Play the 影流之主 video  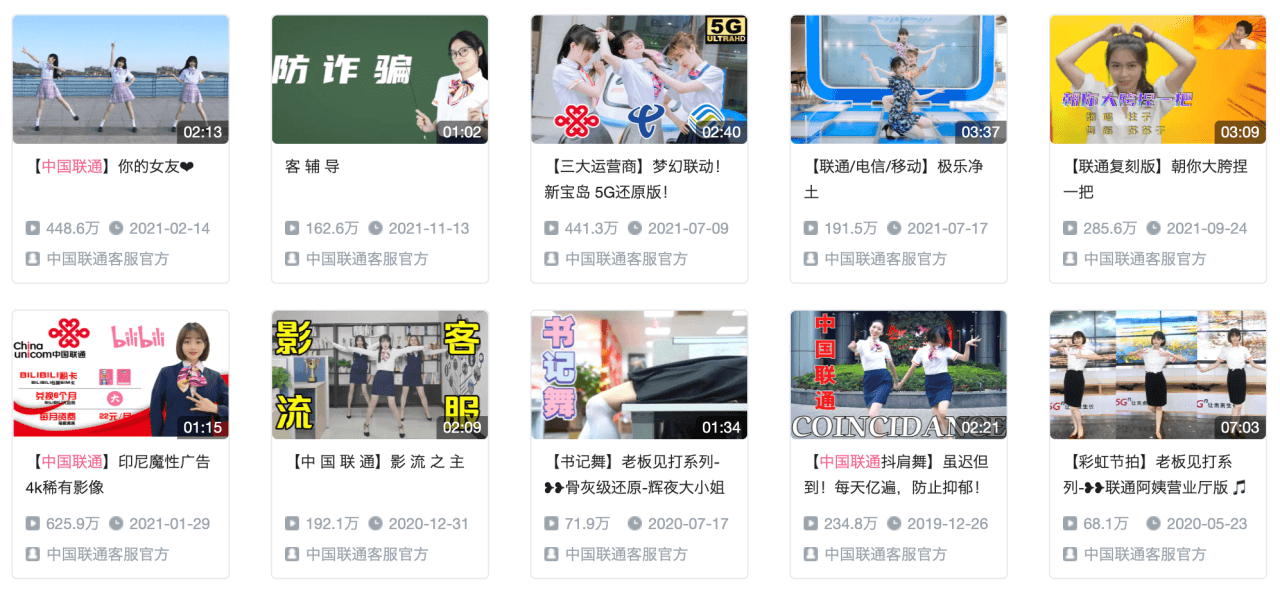379,375
